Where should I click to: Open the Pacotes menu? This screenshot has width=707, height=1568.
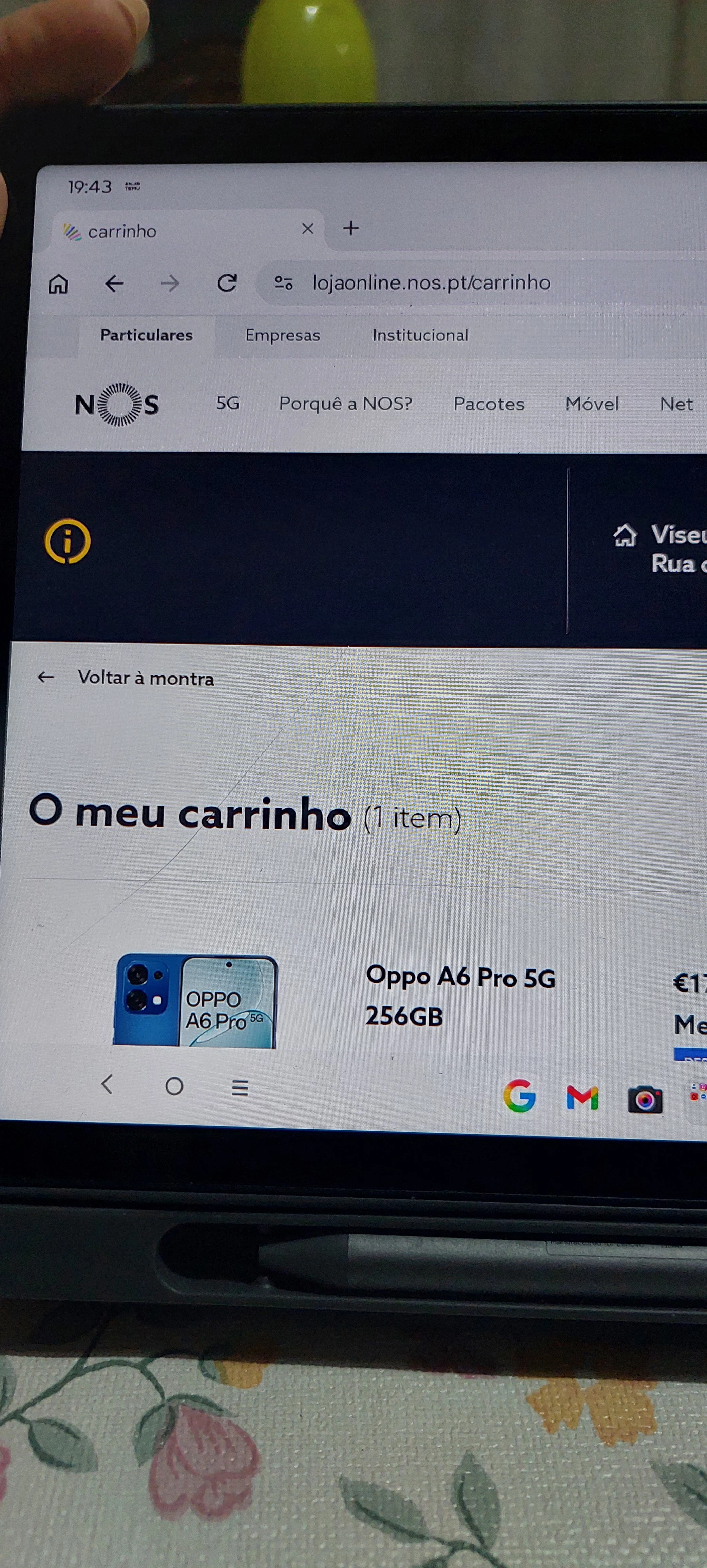[x=489, y=404]
